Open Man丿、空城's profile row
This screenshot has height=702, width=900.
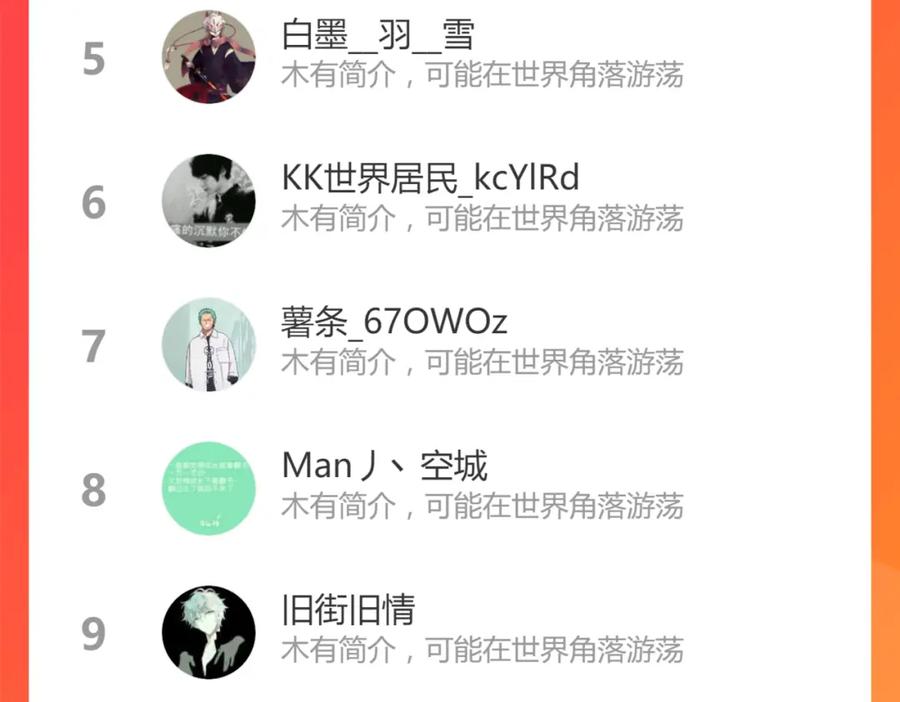(449, 488)
